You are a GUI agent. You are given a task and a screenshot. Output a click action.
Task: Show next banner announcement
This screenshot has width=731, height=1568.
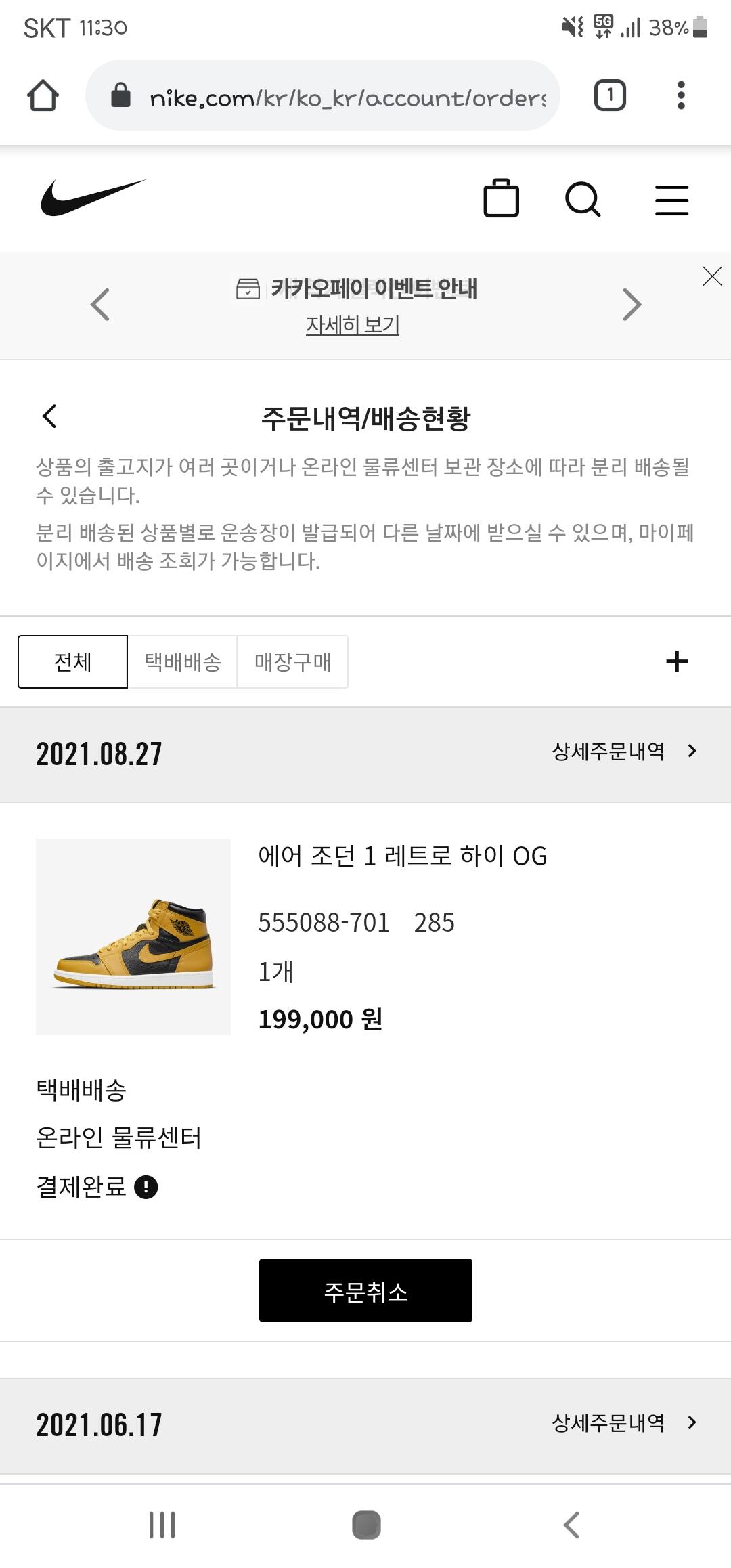[x=632, y=305]
